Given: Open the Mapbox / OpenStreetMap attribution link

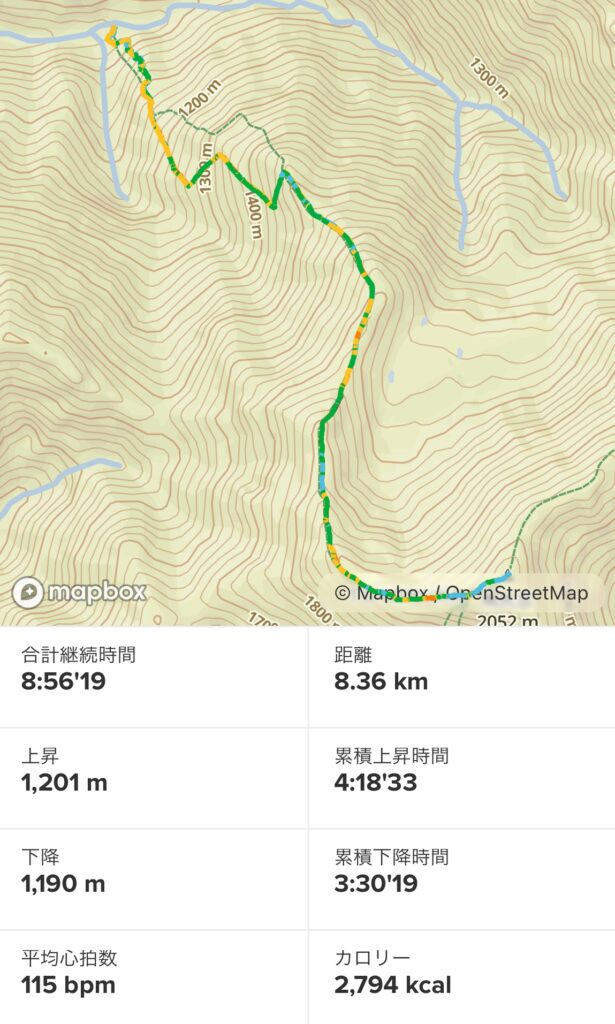Looking at the screenshot, I should click(462, 593).
